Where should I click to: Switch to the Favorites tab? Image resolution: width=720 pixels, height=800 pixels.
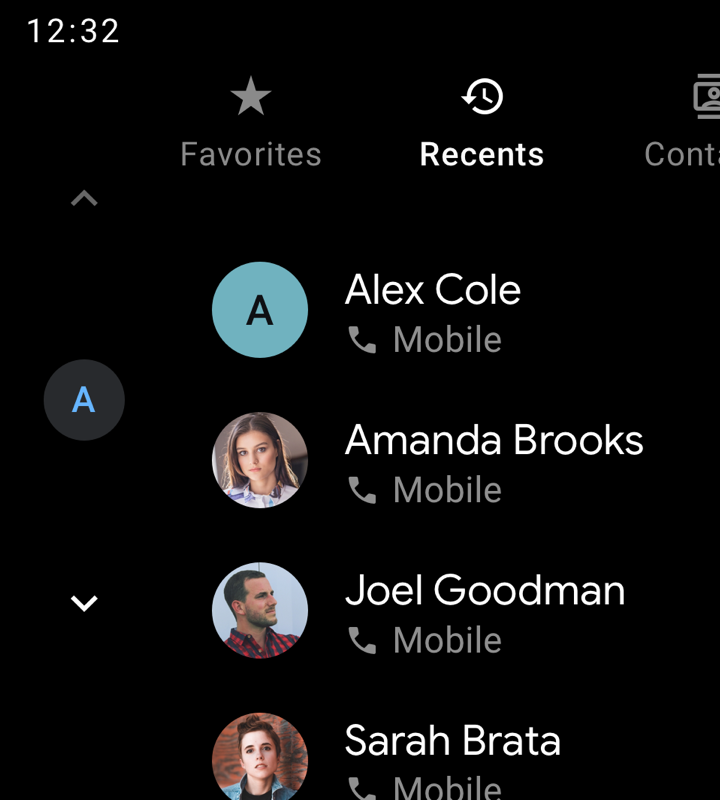click(251, 125)
